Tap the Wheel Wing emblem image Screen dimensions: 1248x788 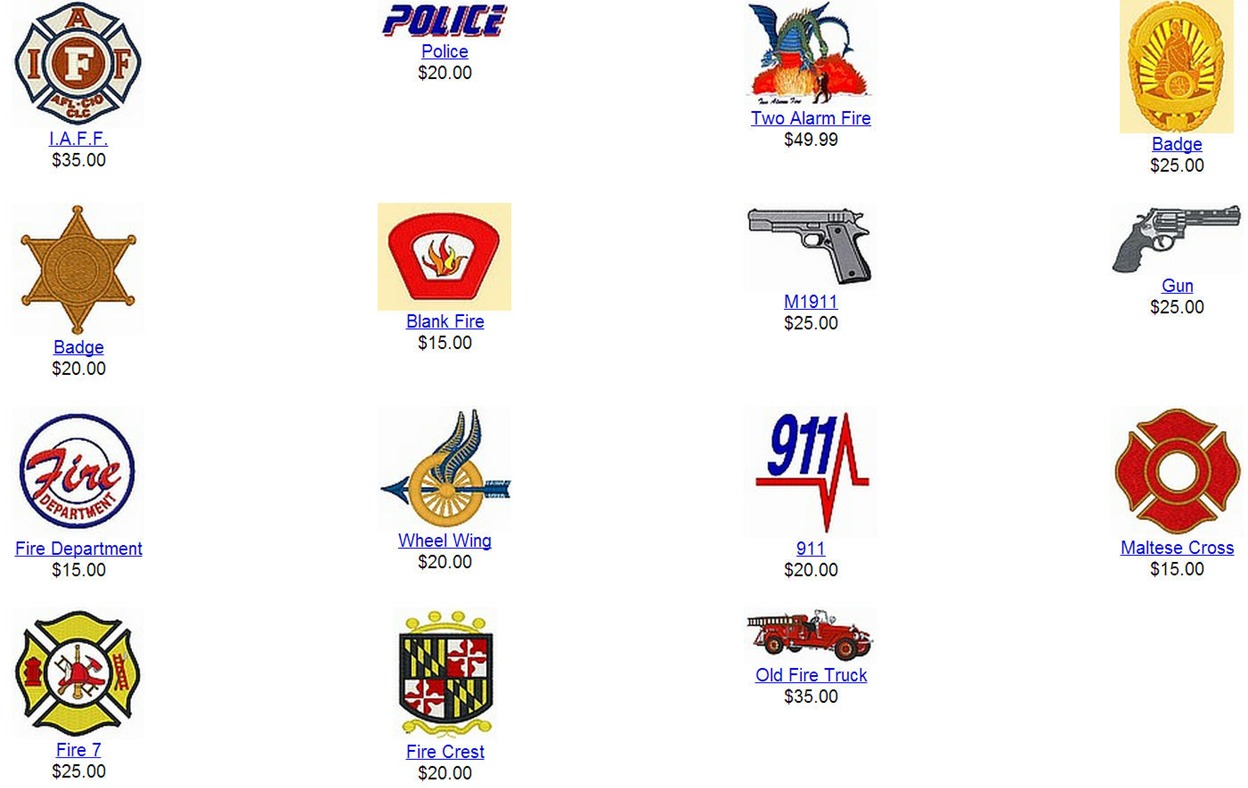(444, 468)
